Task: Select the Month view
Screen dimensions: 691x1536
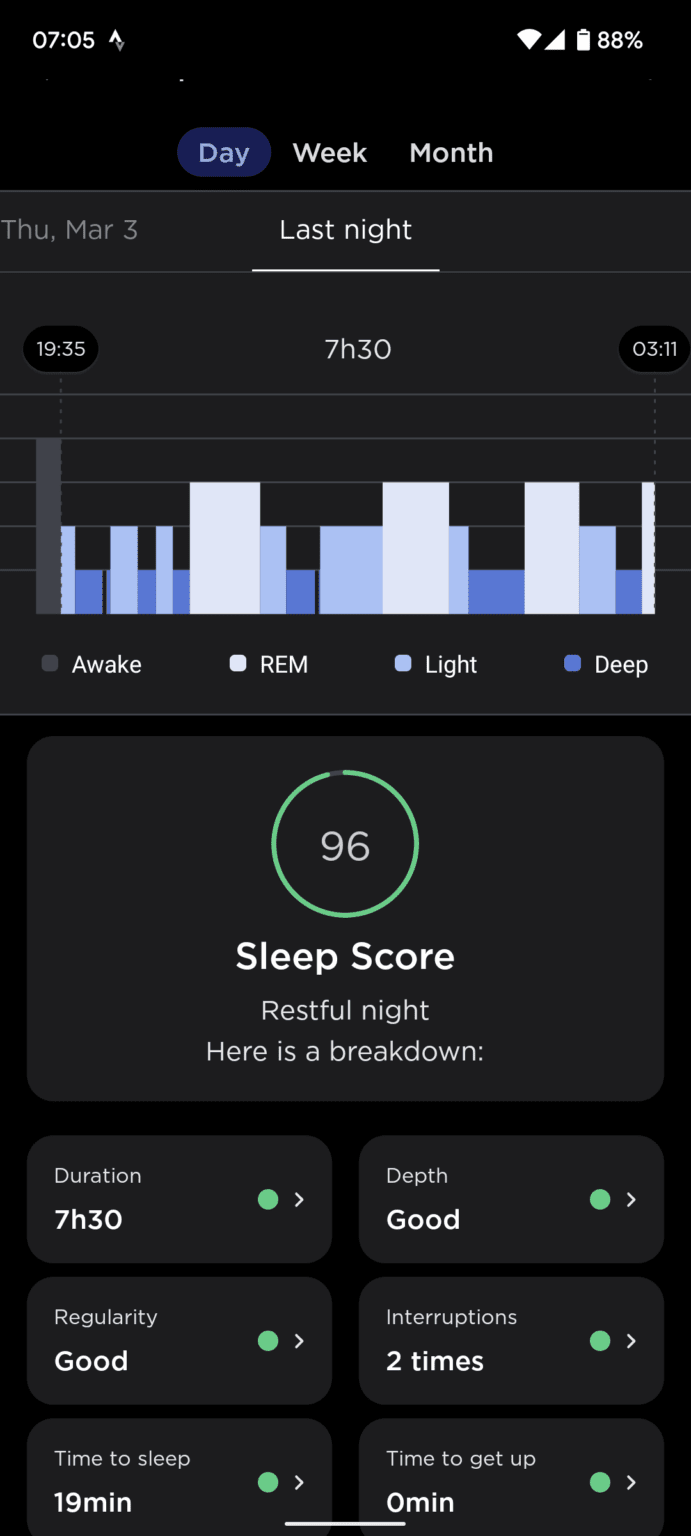Action: click(451, 153)
